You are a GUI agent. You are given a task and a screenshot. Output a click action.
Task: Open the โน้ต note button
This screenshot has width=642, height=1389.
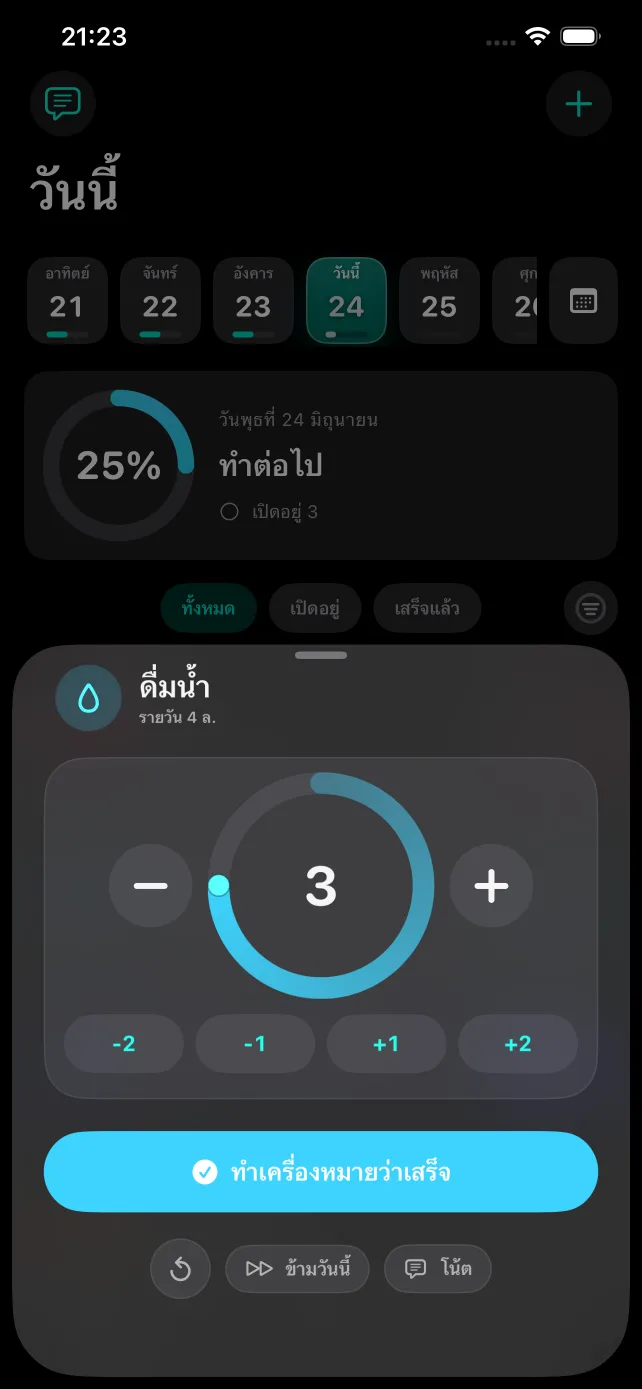point(438,1269)
